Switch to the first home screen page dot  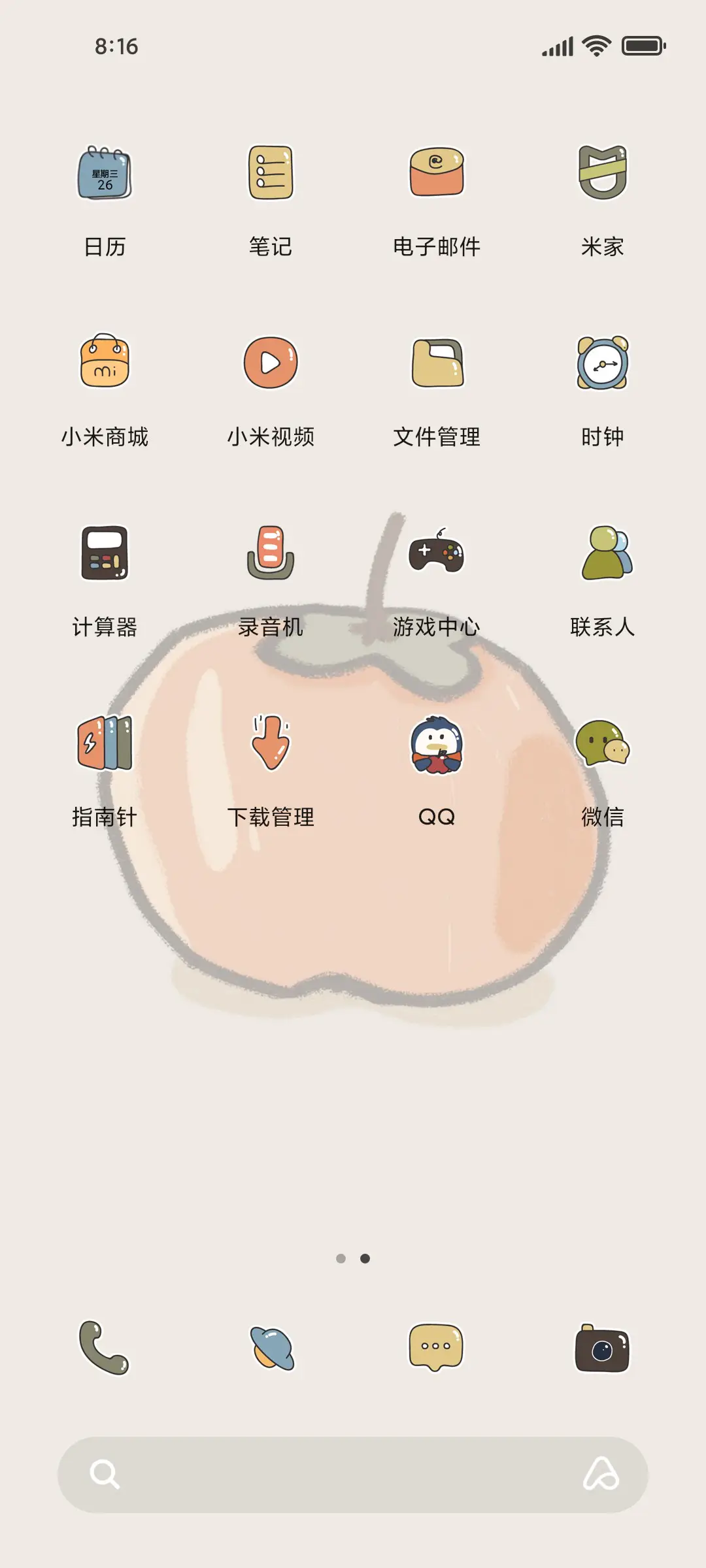coord(341,1259)
